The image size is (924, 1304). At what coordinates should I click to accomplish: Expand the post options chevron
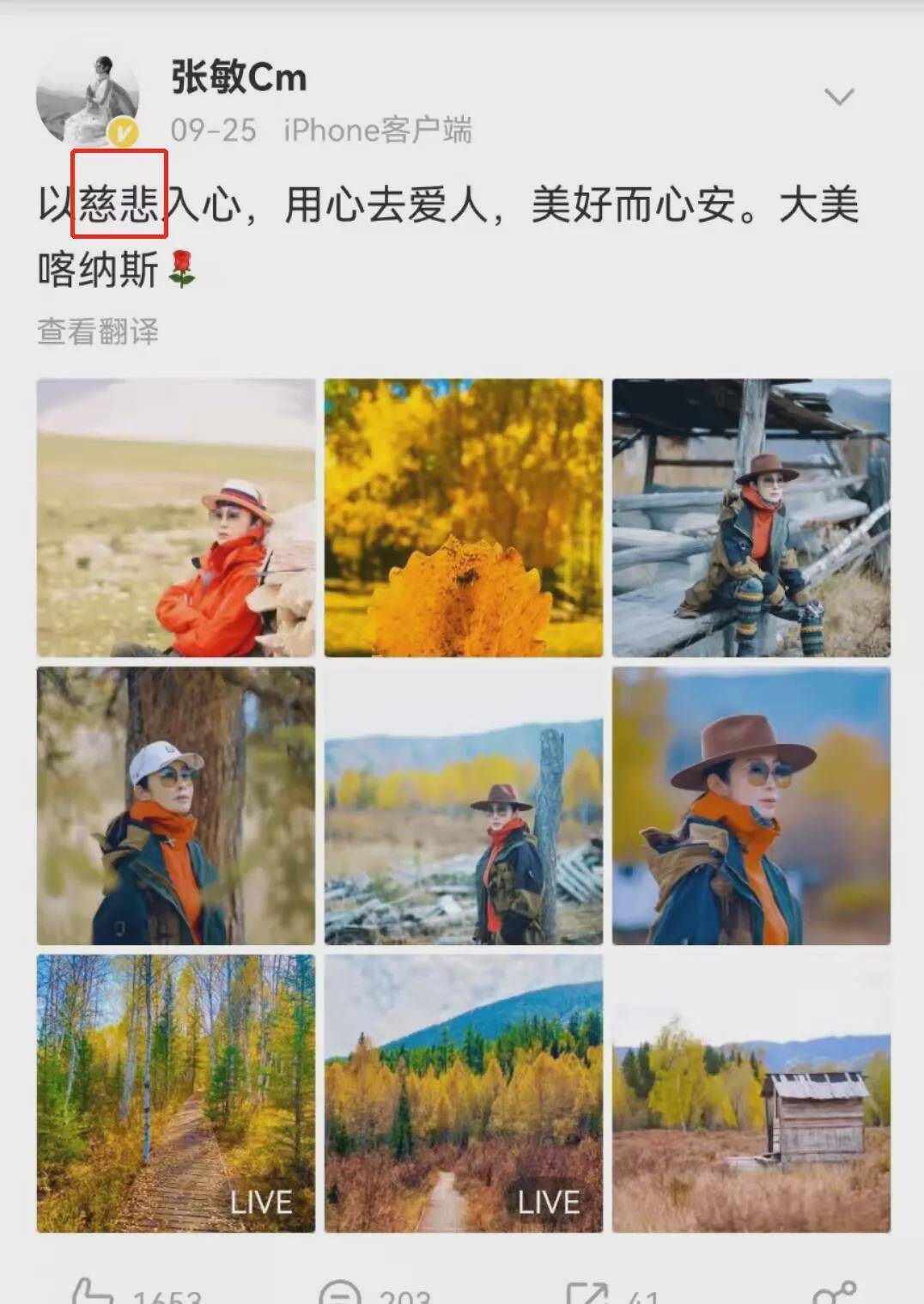(x=839, y=96)
